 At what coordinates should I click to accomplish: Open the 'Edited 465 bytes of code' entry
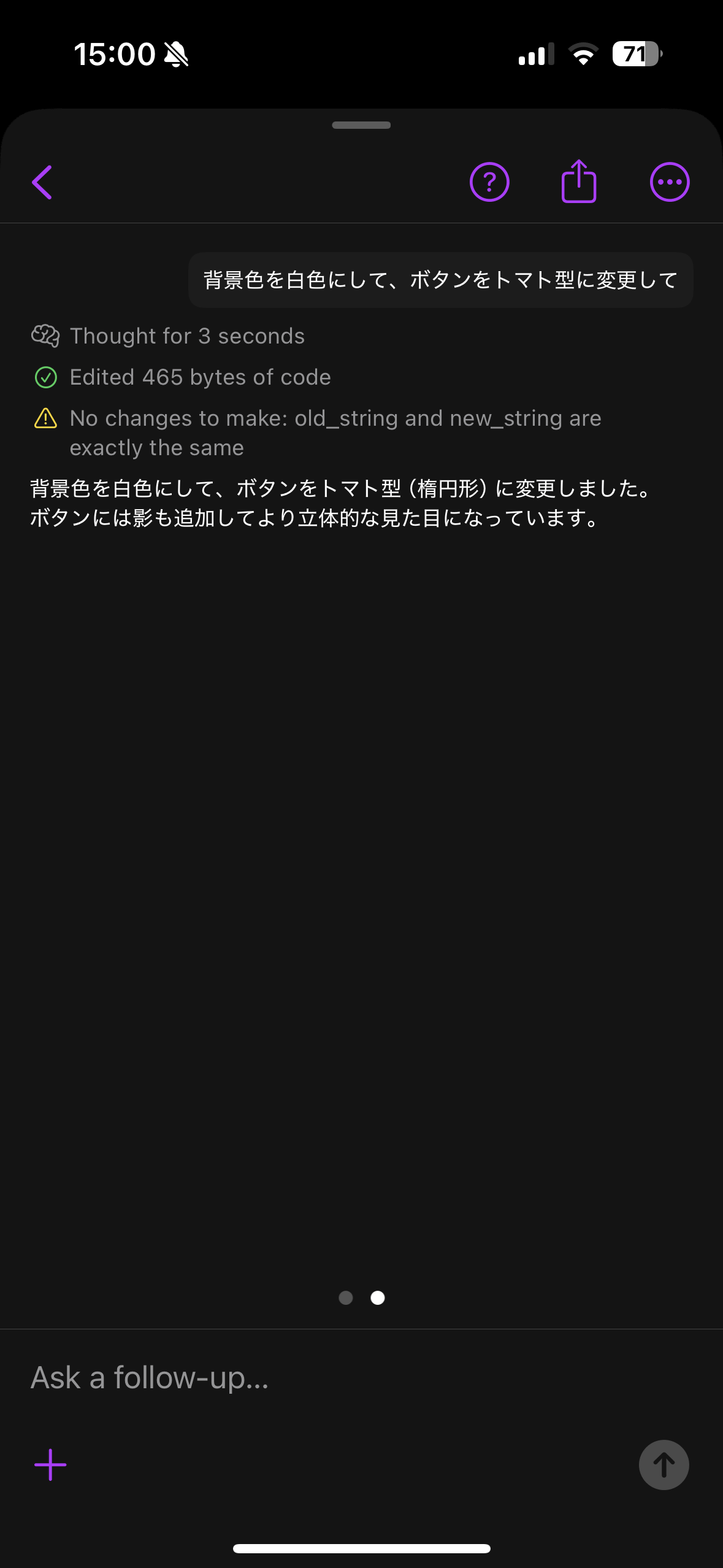(182, 377)
